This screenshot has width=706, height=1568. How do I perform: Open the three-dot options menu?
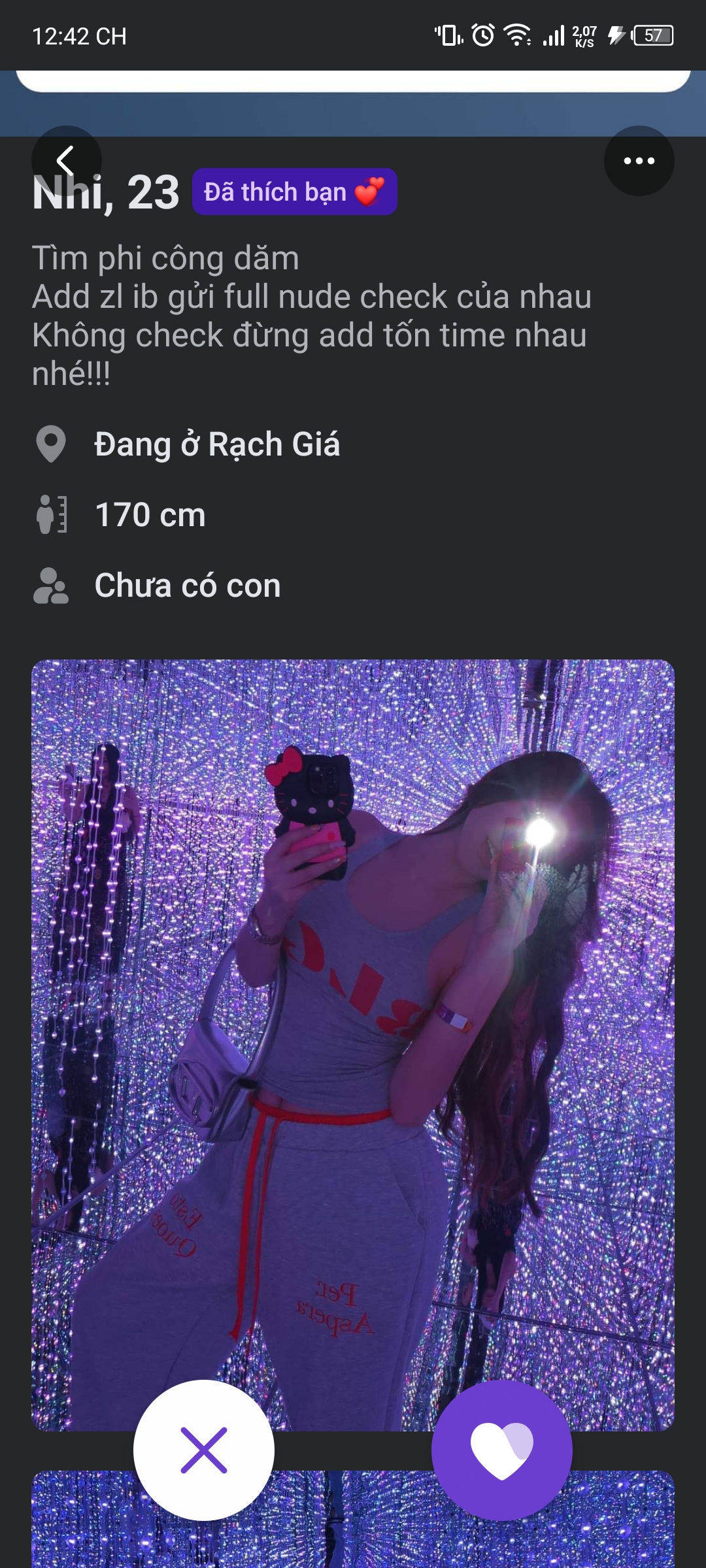(x=639, y=160)
